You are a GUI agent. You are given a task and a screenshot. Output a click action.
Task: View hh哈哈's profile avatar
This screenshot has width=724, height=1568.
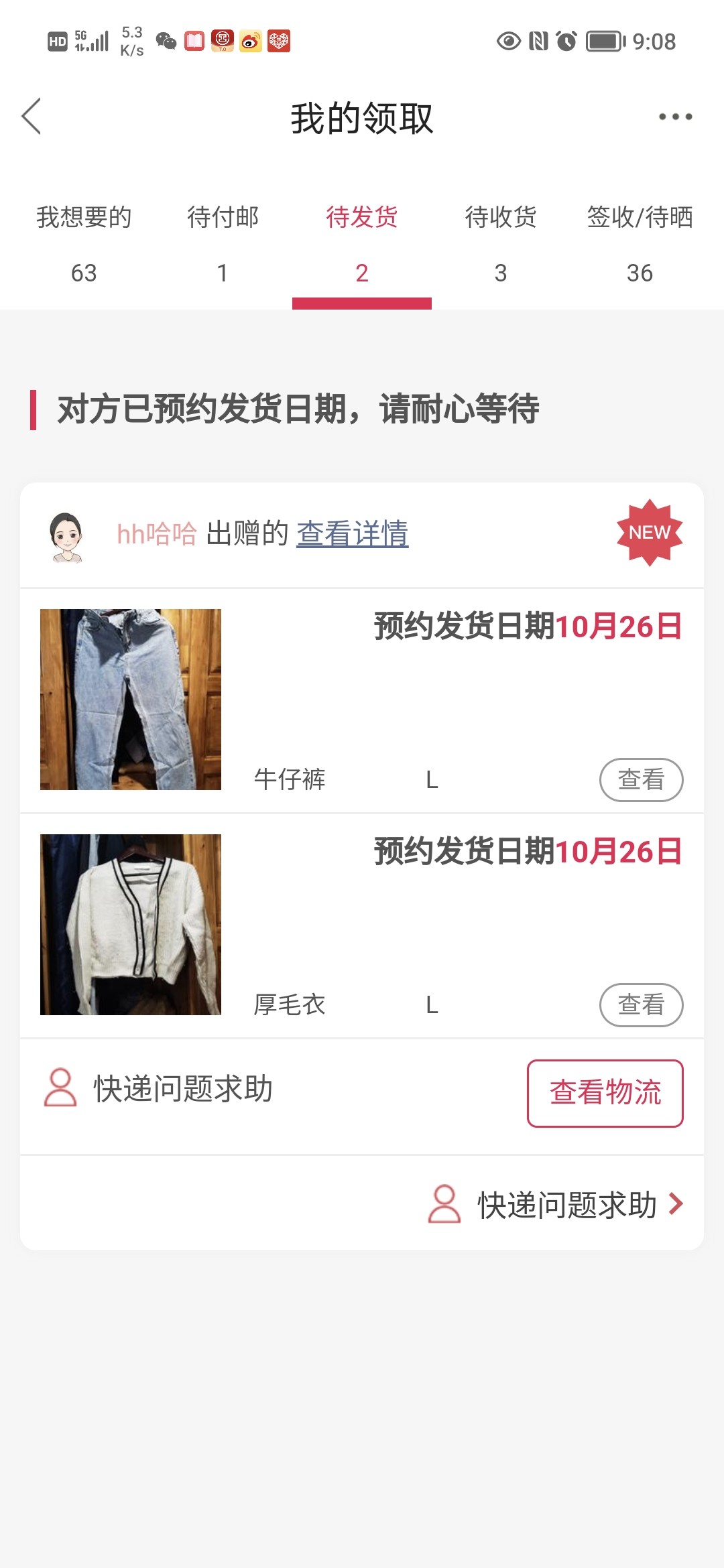[x=66, y=536]
